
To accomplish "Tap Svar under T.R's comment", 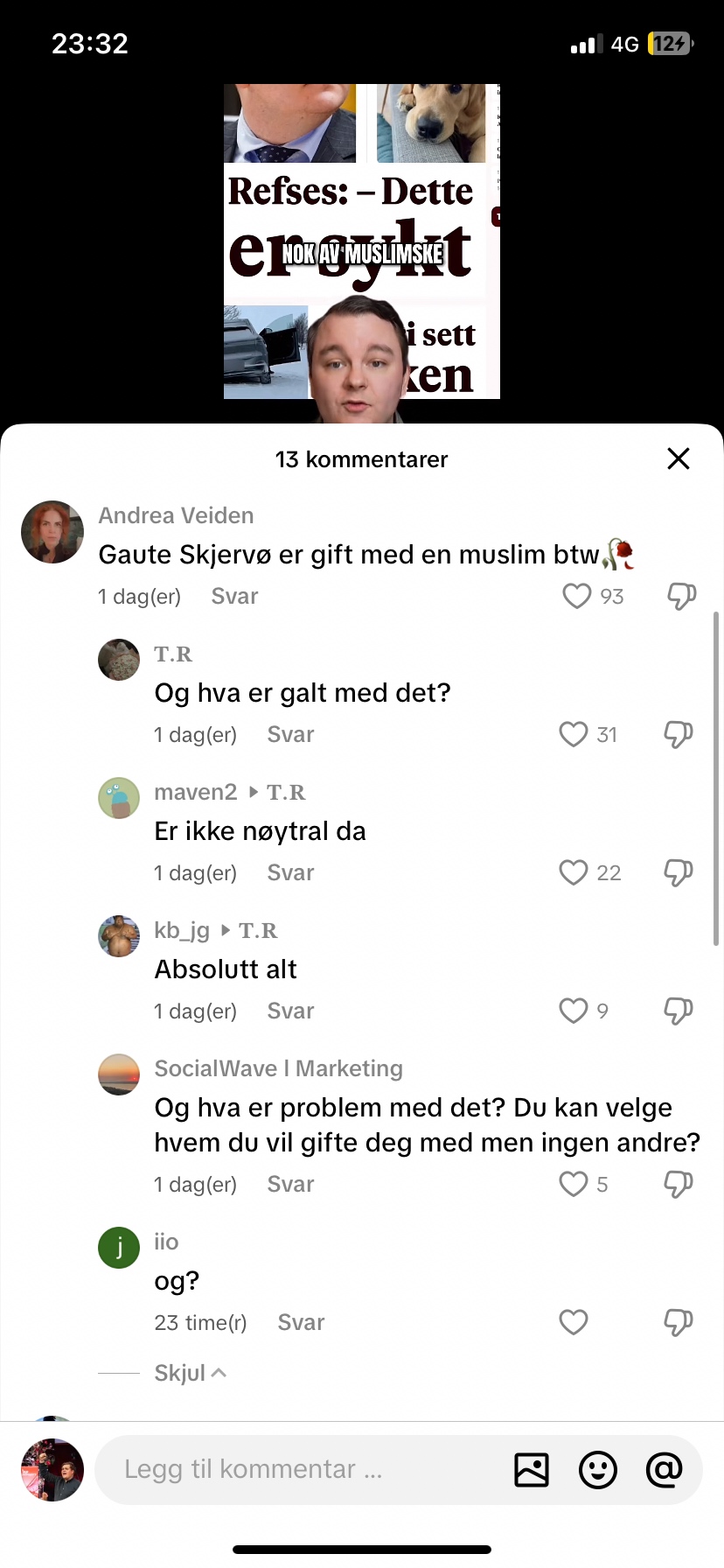I will [x=290, y=734].
